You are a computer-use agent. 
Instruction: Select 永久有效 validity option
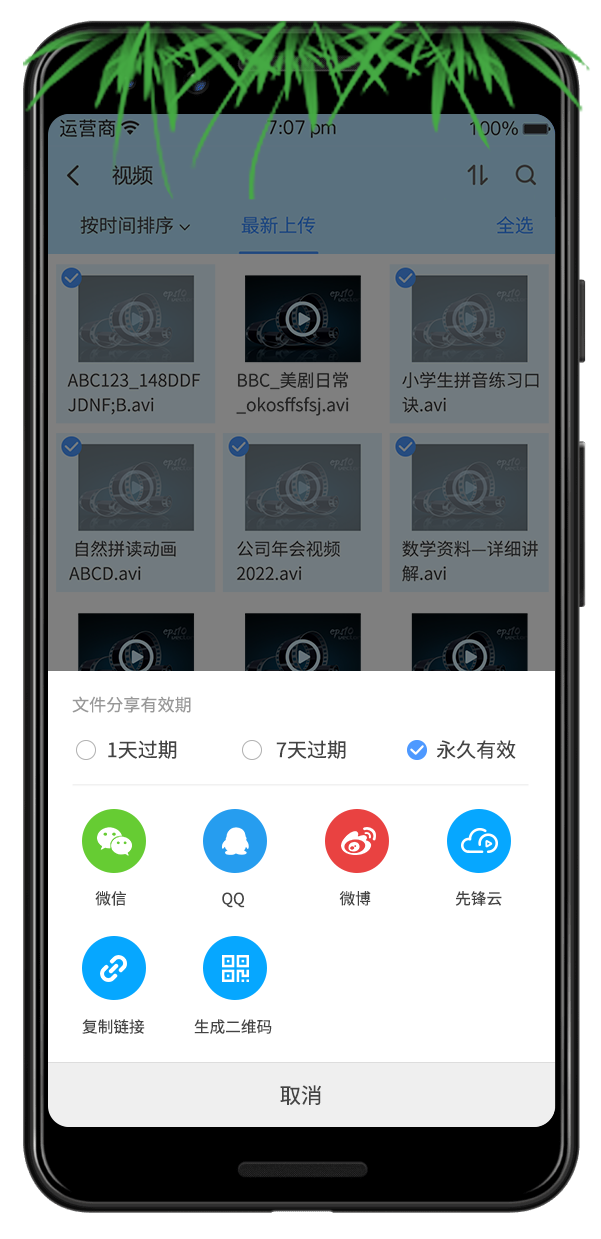pos(462,750)
